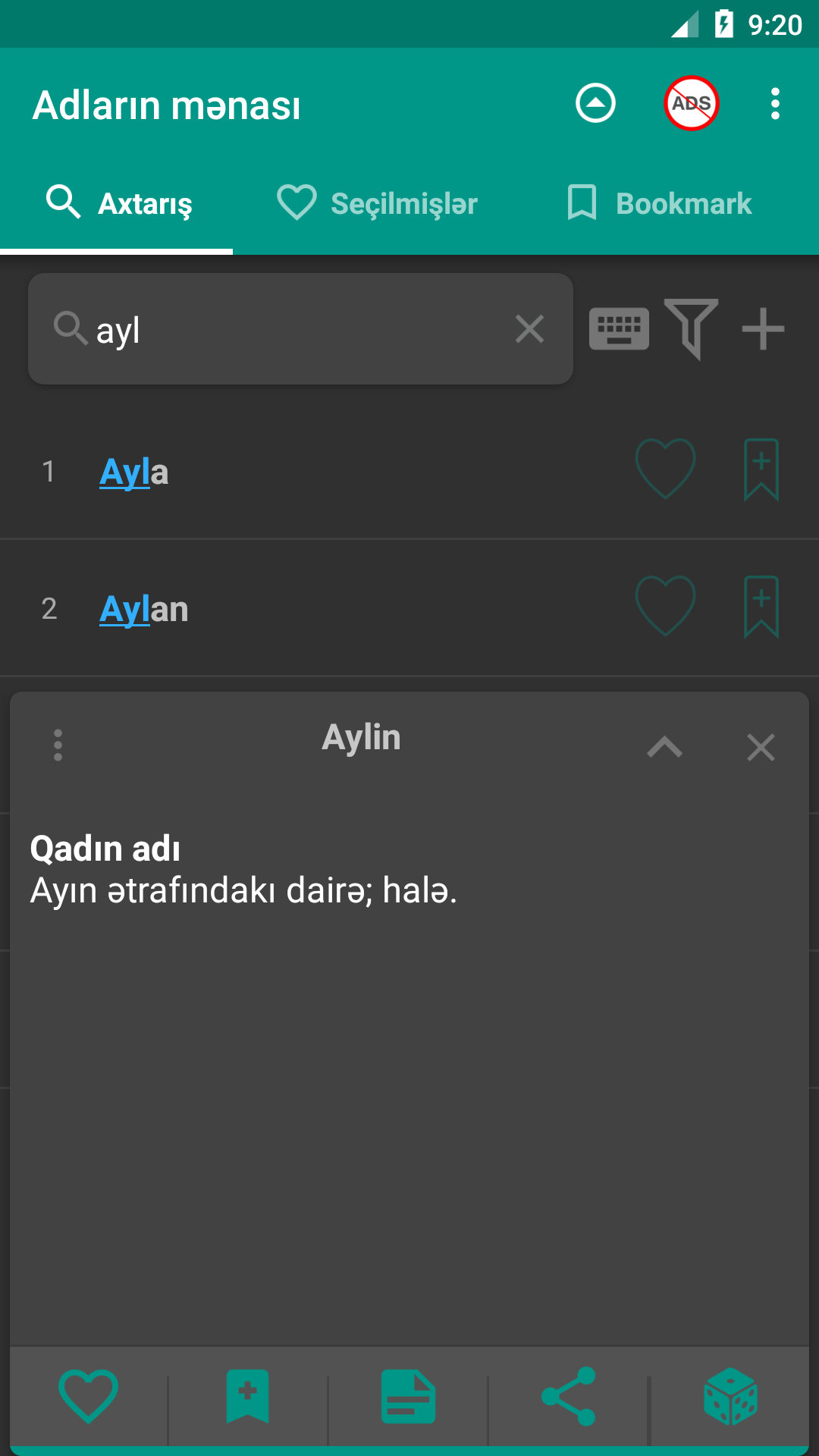The image size is (819, 1456).
Task: Switch to the Bookmark tab
Action: point(659,203)
